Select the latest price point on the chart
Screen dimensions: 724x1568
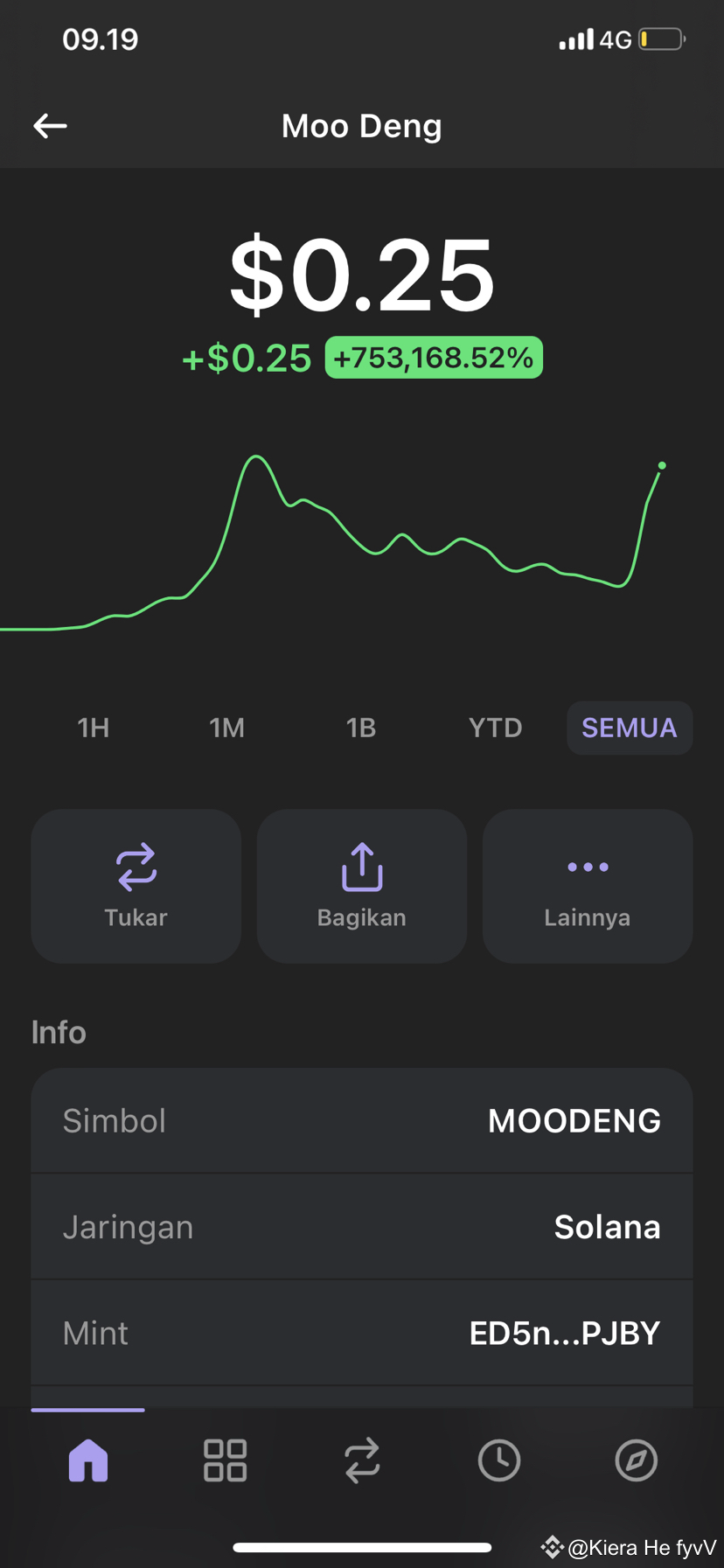tap(660, 466)
